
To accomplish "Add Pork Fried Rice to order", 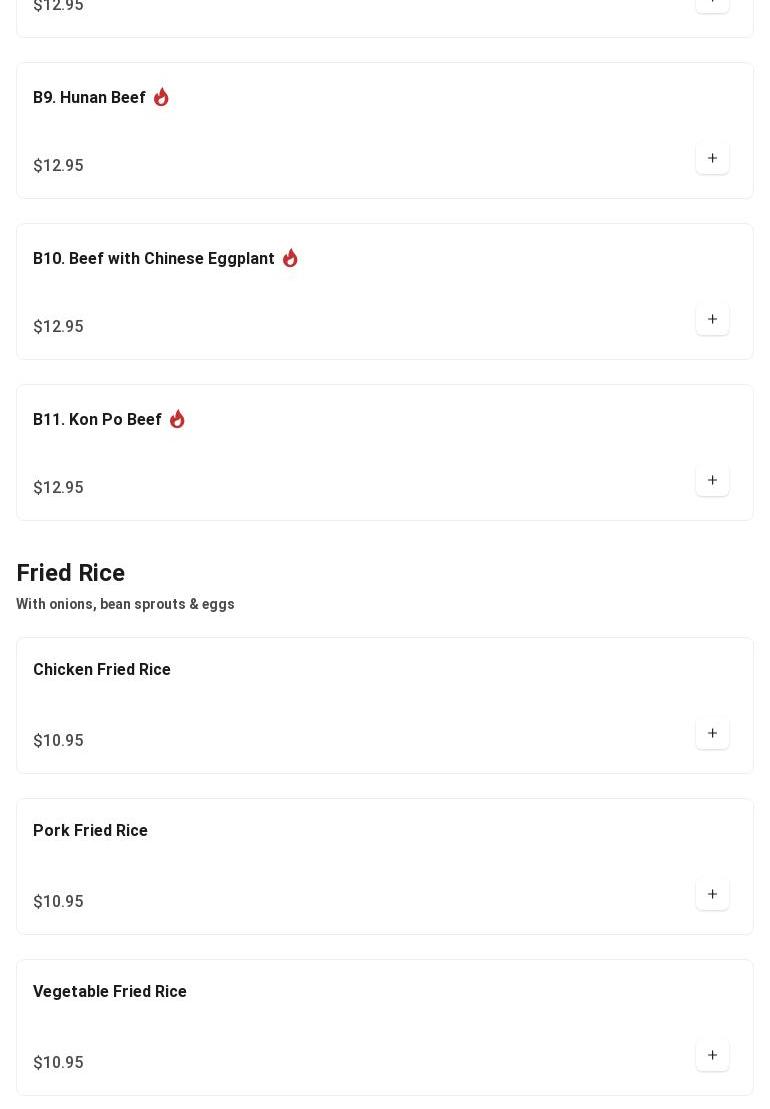I will [x=712, y=894].
